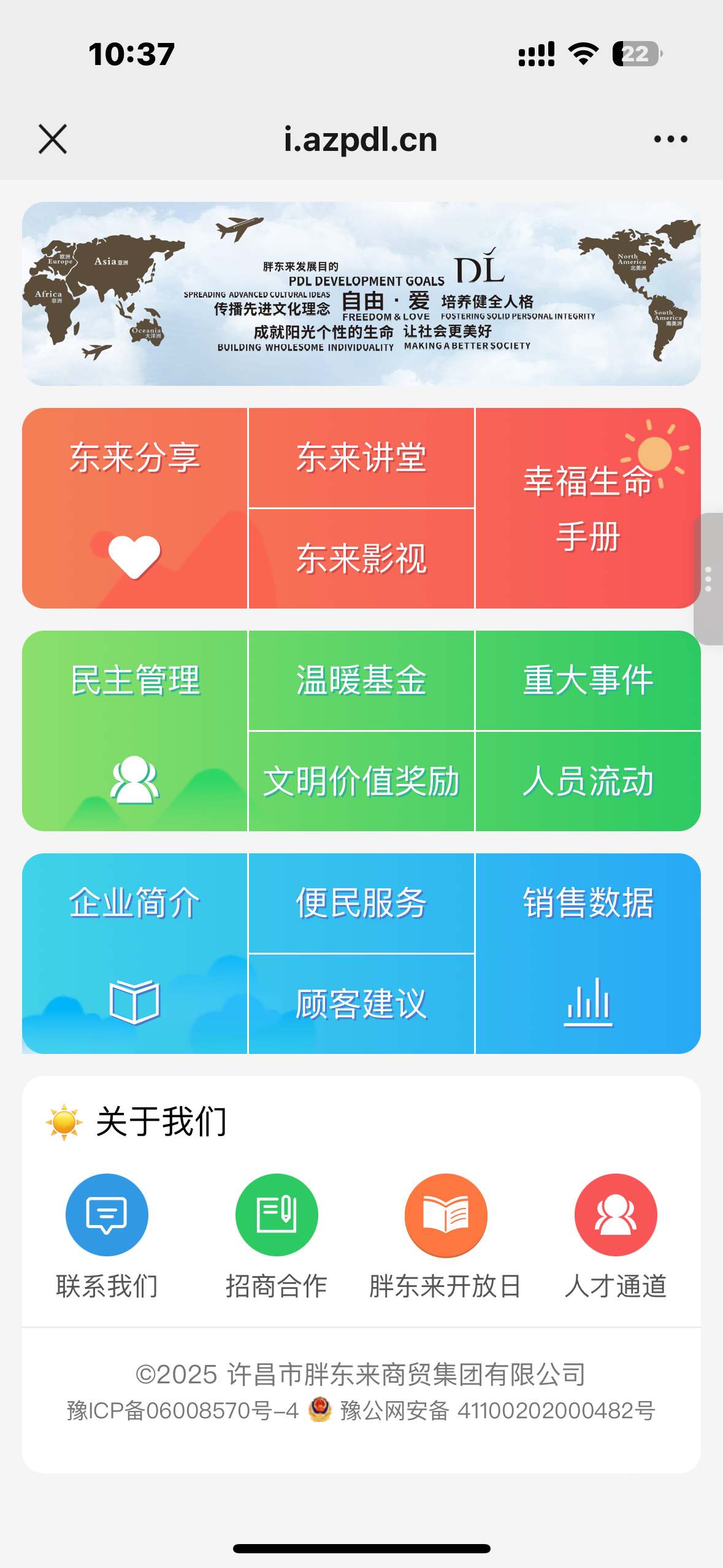723x1568 pixels.
Task: View the 幸福生命手册 tile
Action: 587,508
